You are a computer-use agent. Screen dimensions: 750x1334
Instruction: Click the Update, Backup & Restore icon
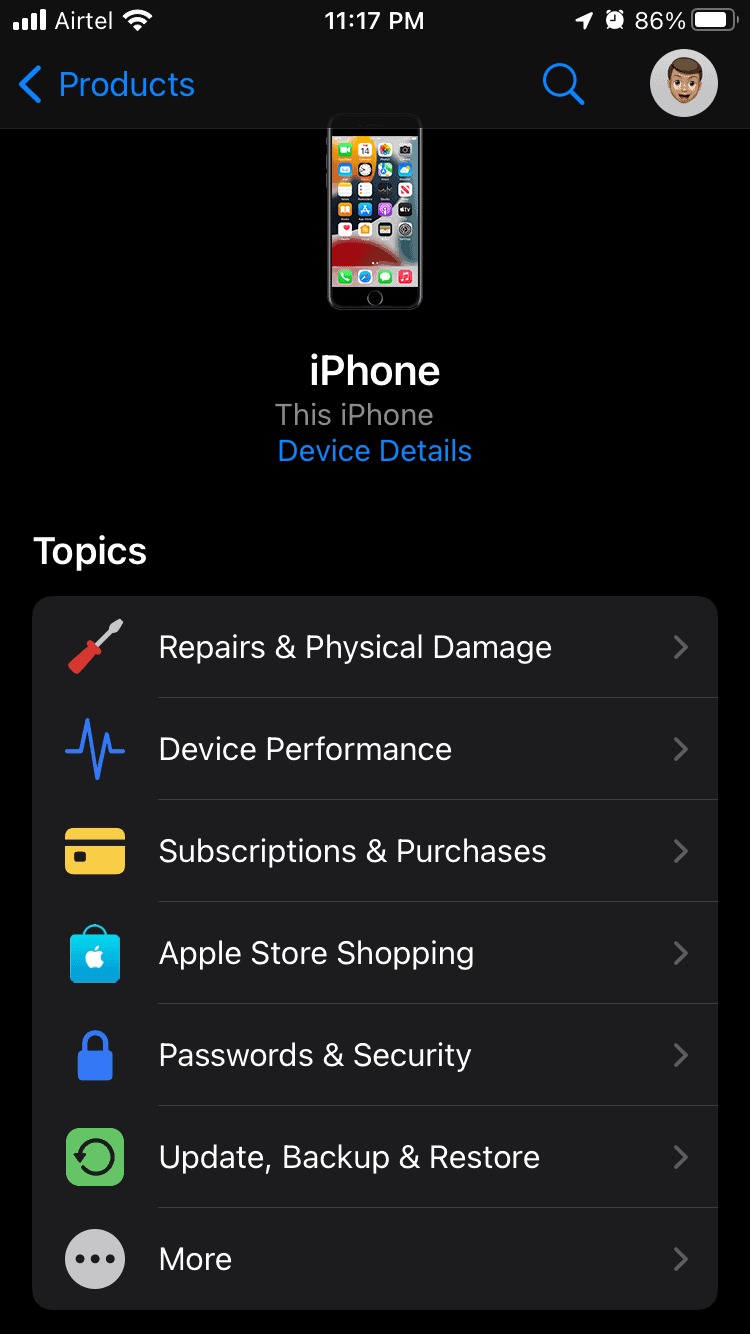[x=94, y=1157]
